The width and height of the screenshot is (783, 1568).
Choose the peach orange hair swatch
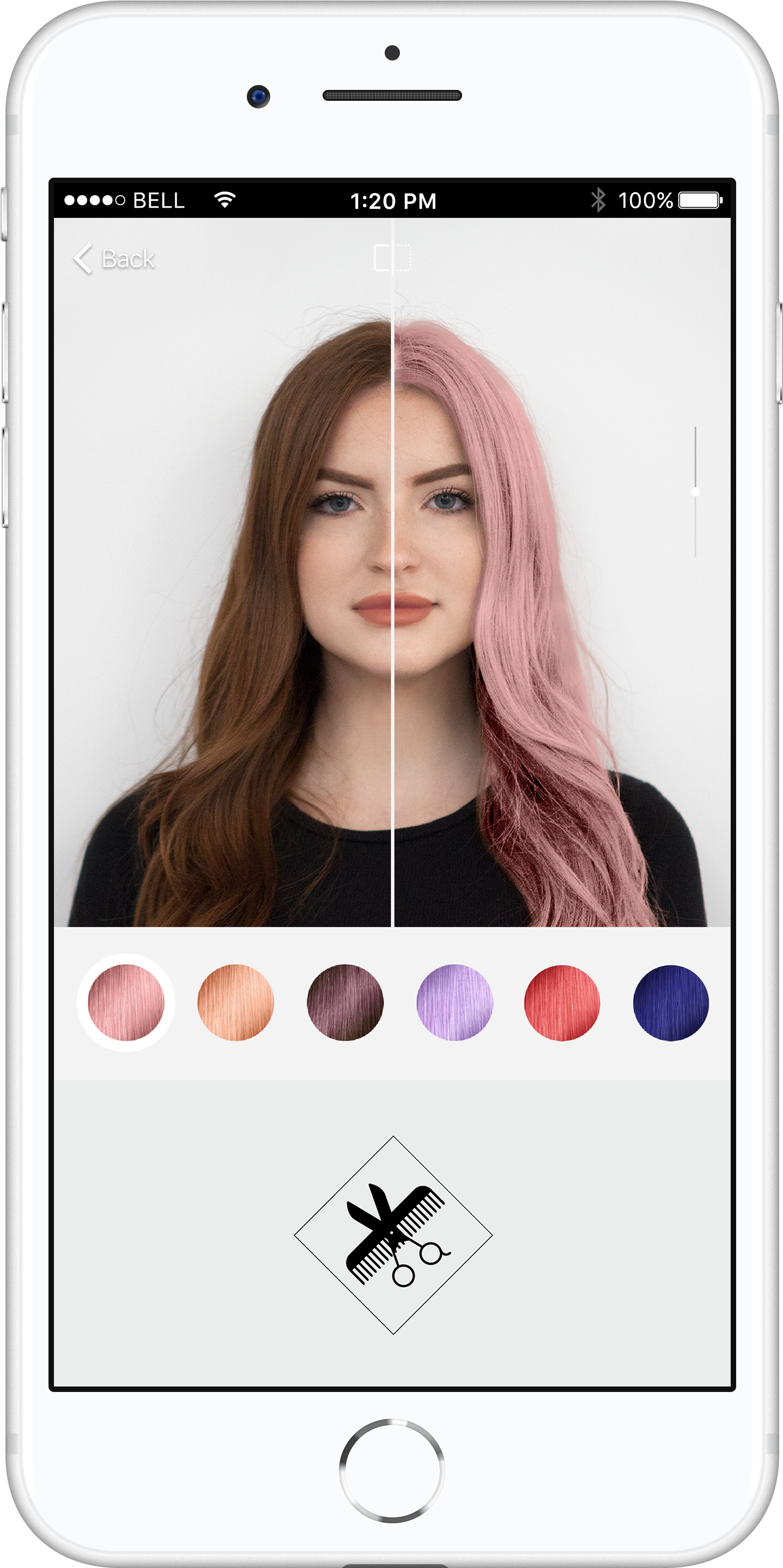[235, 1002]
